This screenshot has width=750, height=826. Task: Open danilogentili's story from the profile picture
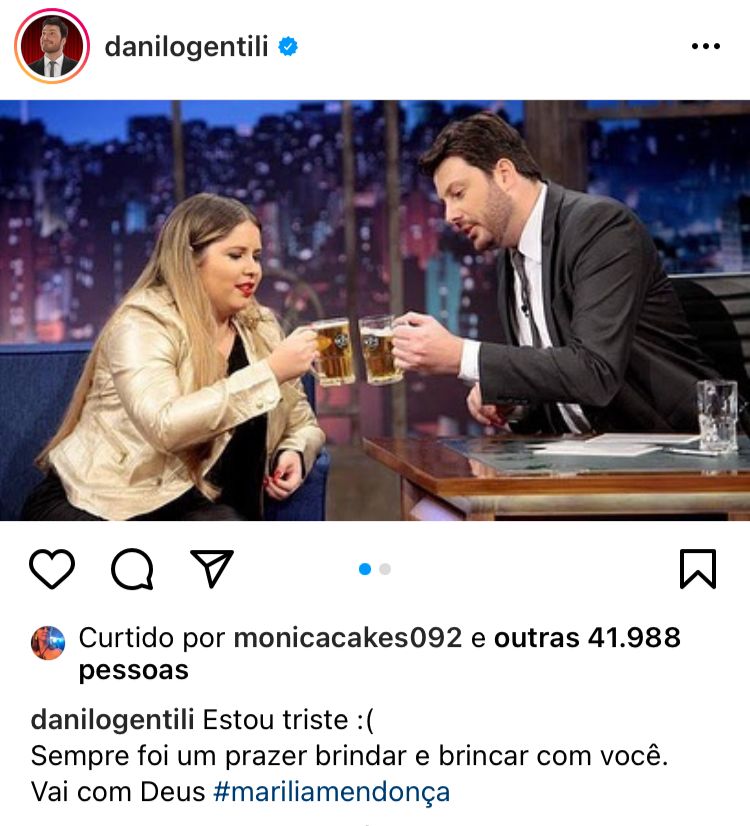click(x=52, y=47)
